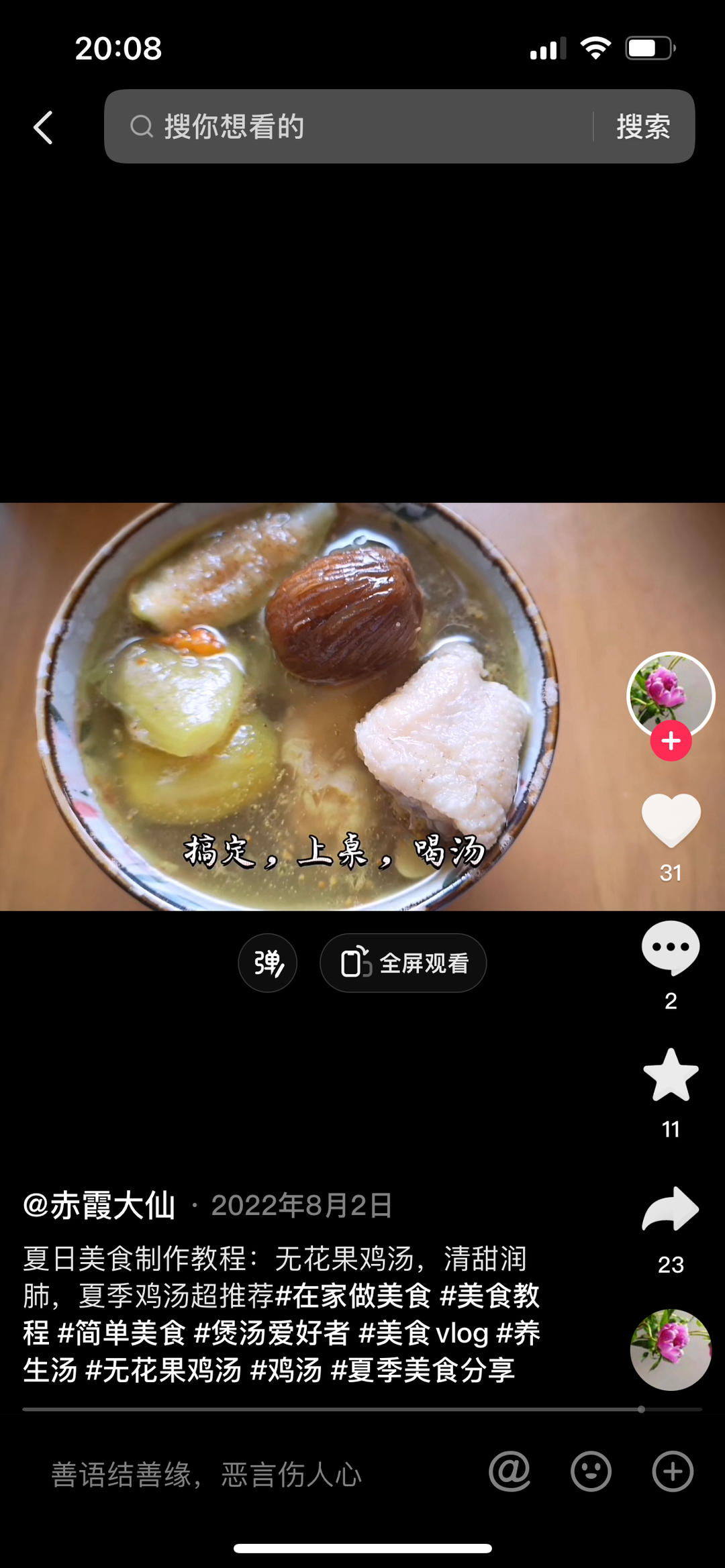Toggle danmaku with the 弹 button

267,963
